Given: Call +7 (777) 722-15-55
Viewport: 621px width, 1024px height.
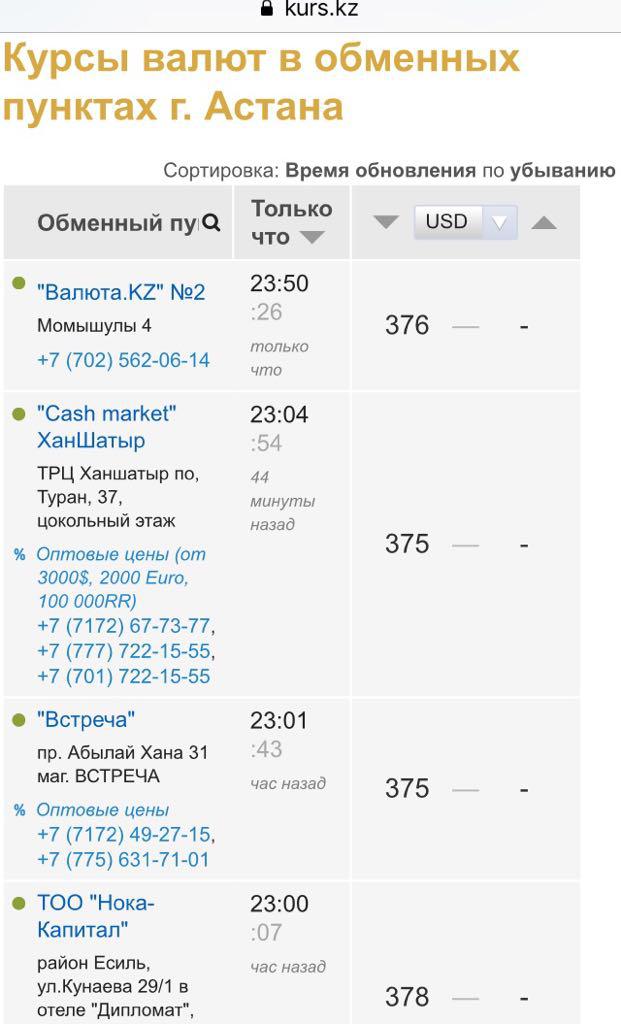Looking at the screenshot, I should 123,651.
